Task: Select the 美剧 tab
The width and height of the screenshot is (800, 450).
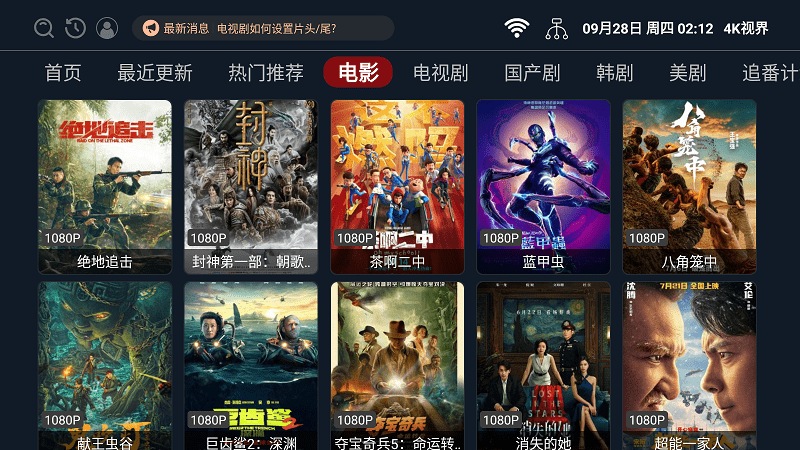Action: coord(687,73)
